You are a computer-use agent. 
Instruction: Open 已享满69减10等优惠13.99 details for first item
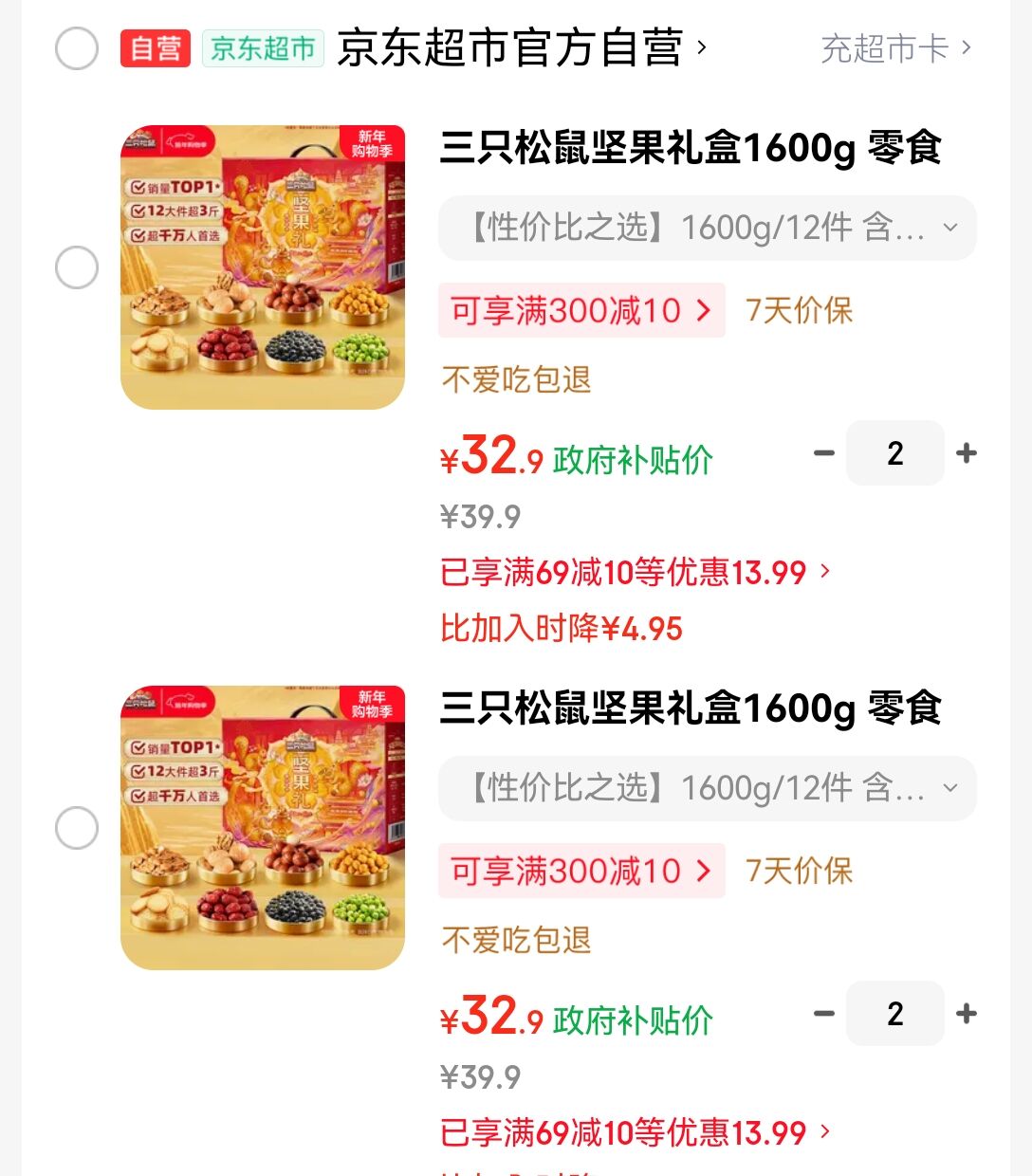pos(634,573)
